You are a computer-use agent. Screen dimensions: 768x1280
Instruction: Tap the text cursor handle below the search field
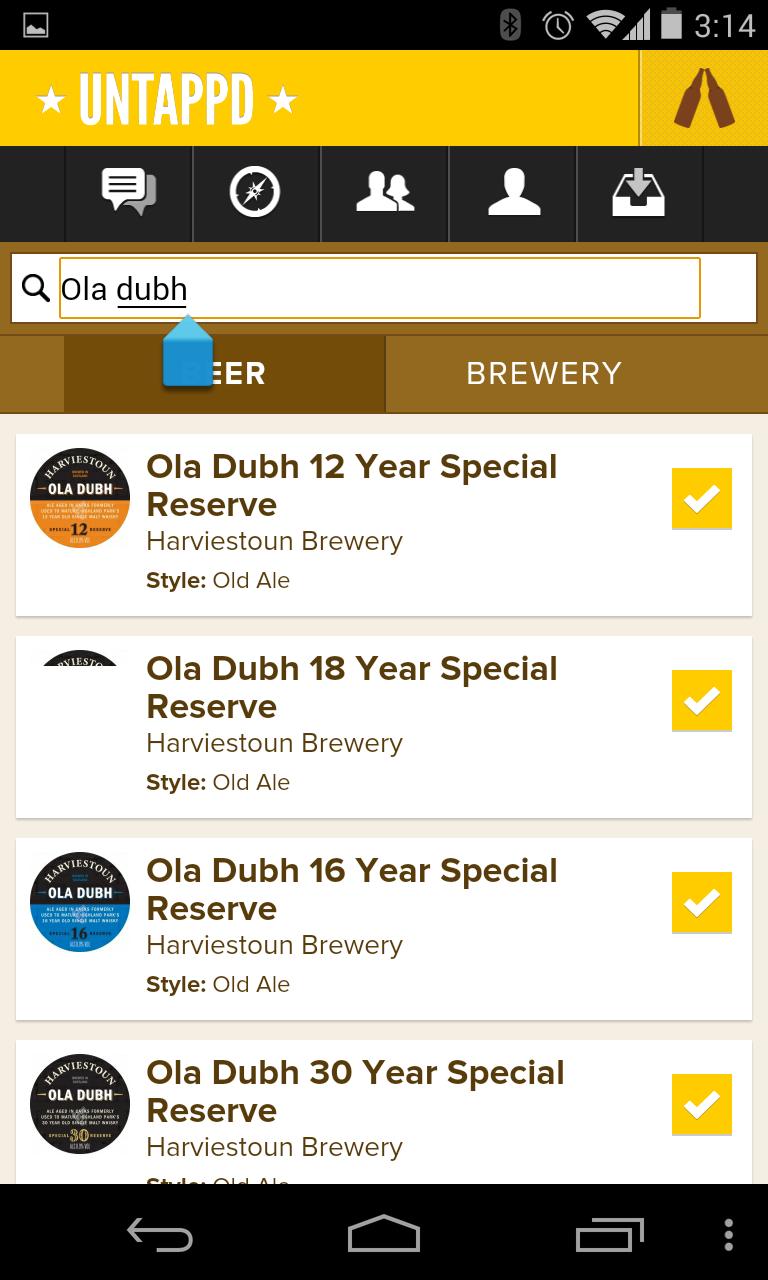[x=187, y=352]
